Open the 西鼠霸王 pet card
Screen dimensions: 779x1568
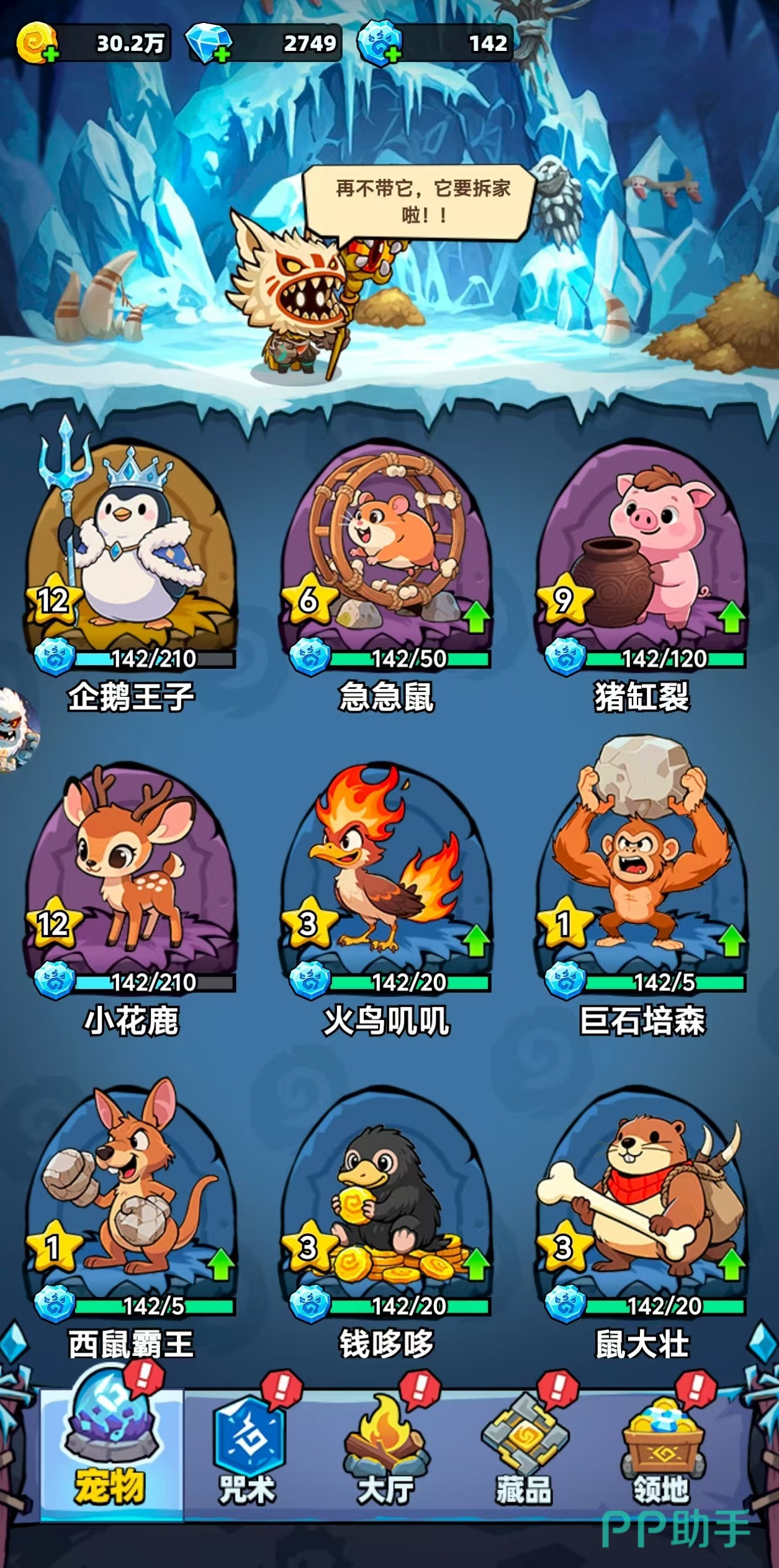coord(130,1191)
